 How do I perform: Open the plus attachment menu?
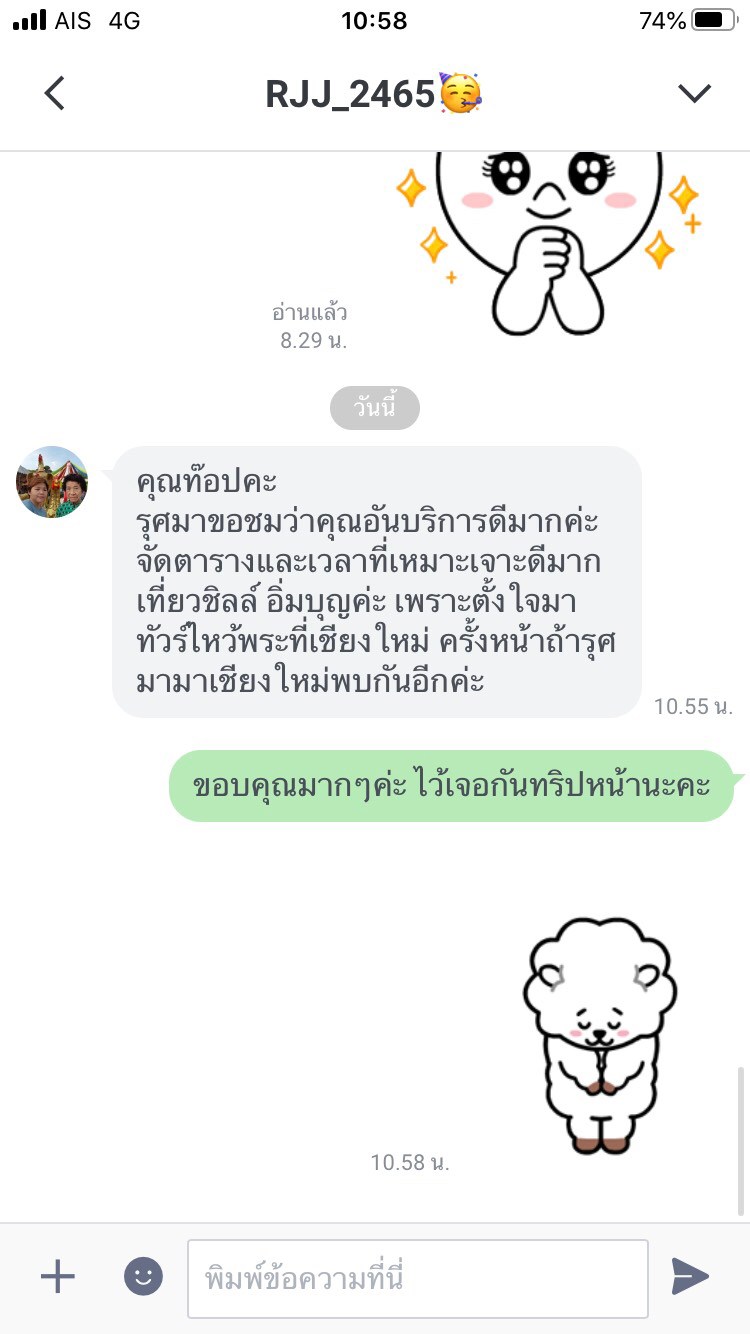coord(58,1276)
